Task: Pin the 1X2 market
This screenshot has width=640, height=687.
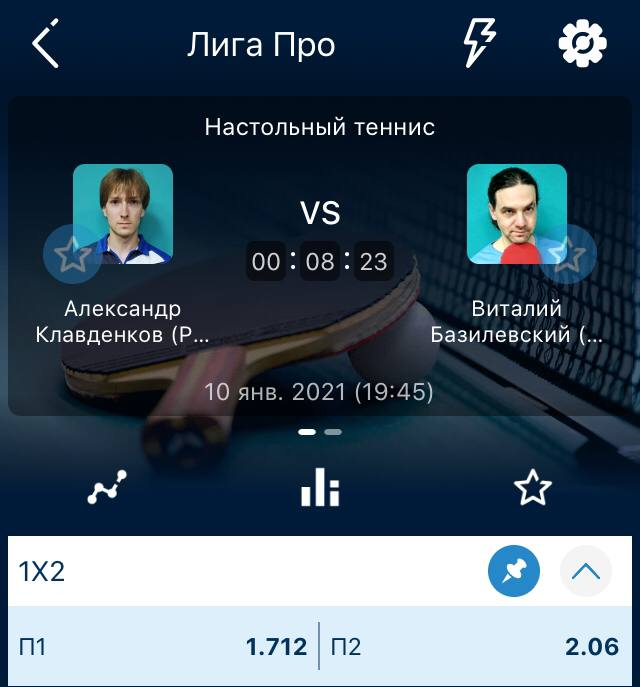Action: (x=514, y=571)
